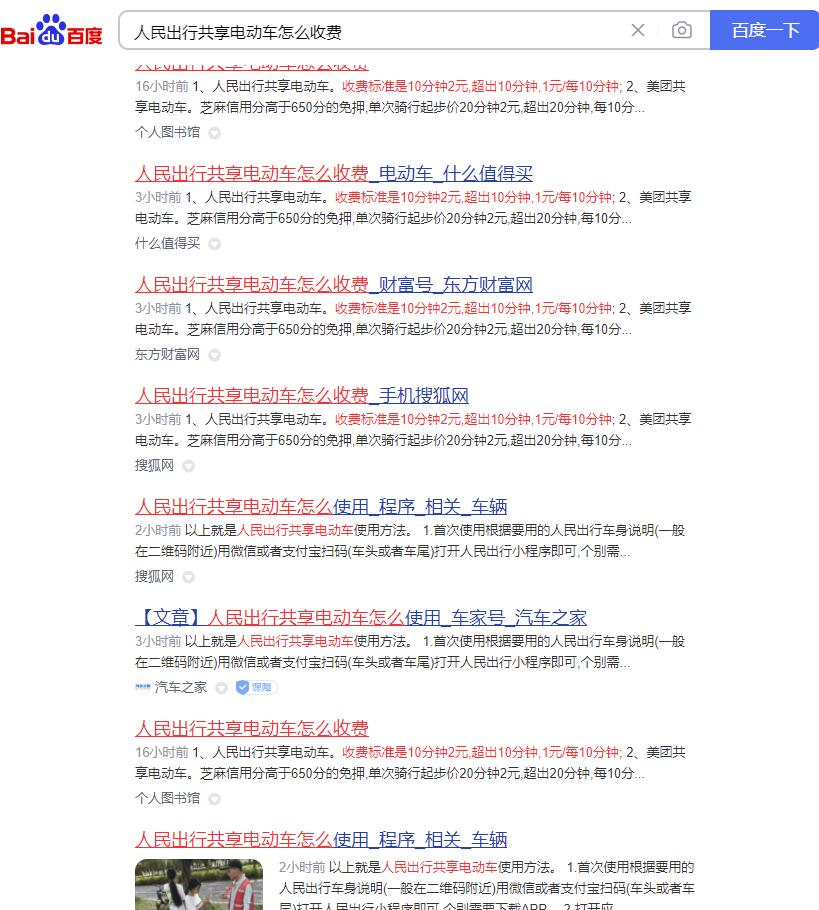Open result from 手机搜狐网
Image resolution: width=819 pixels, height=910 pixels.
pos(302,396)
